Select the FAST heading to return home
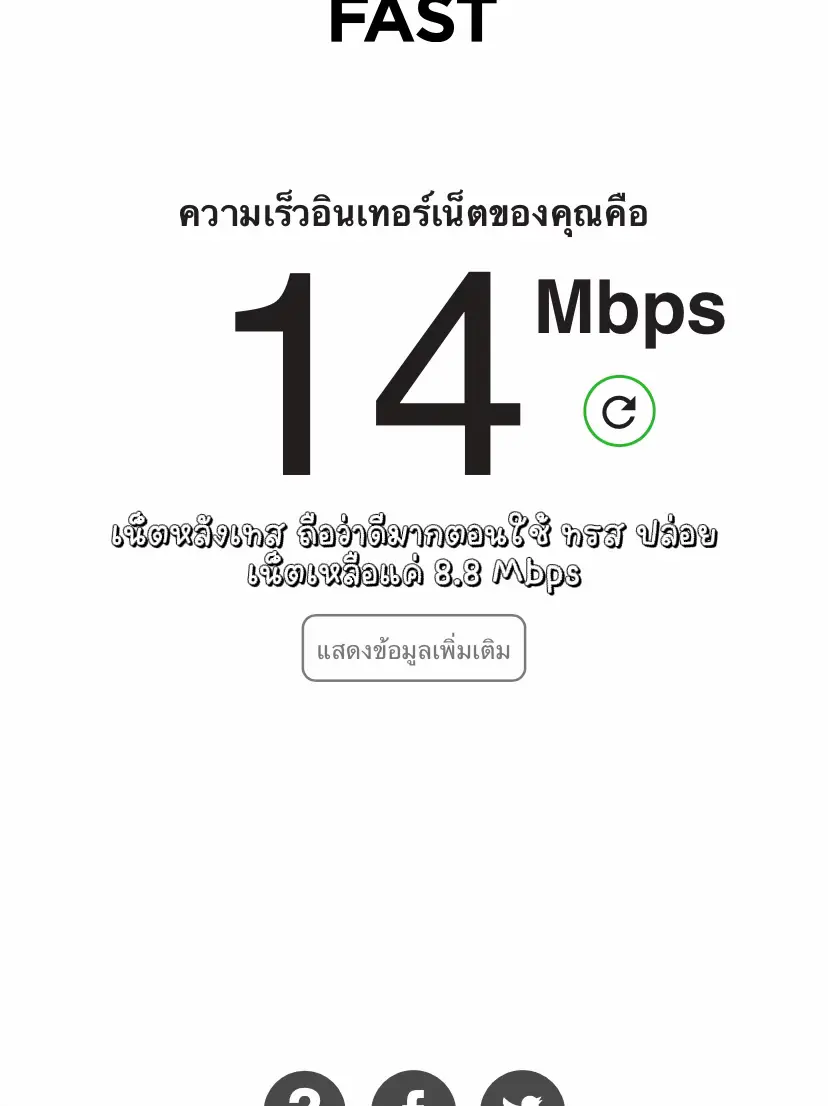The image size is (828, 1106). coord(413,18)
